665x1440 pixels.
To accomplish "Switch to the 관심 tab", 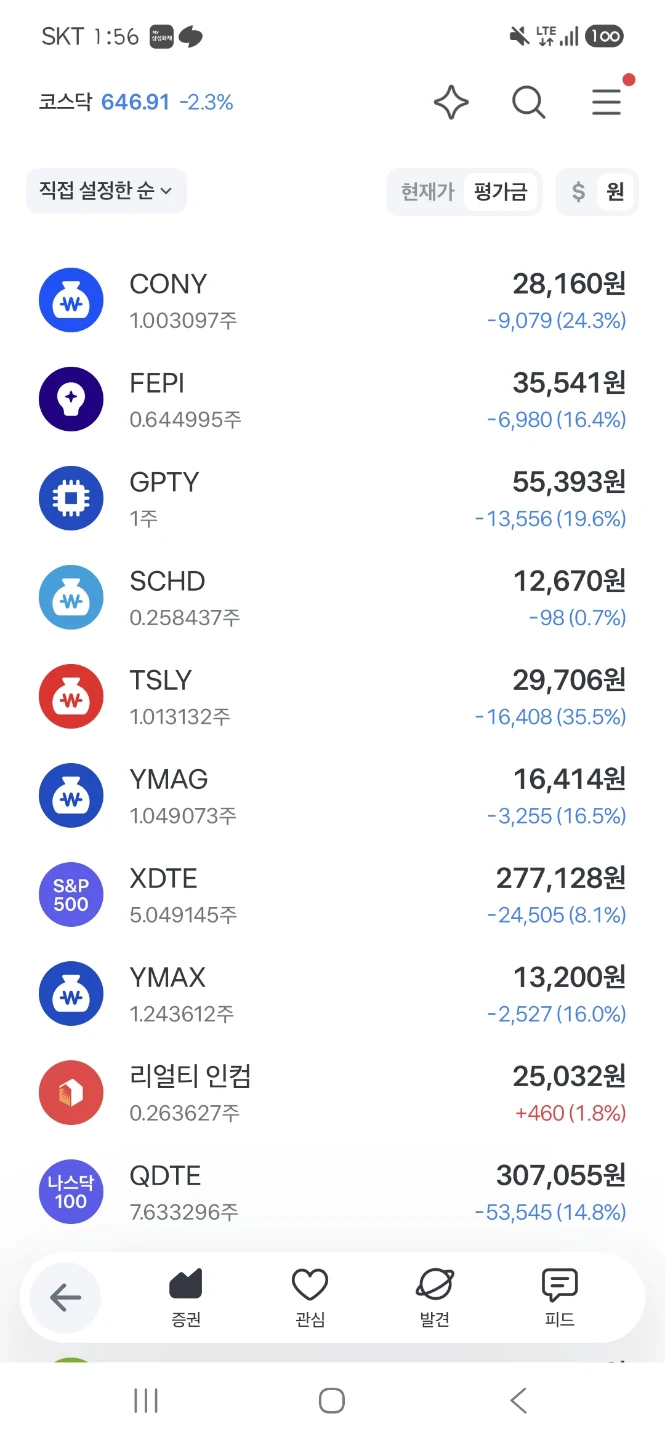I will tap(310, 1298).
